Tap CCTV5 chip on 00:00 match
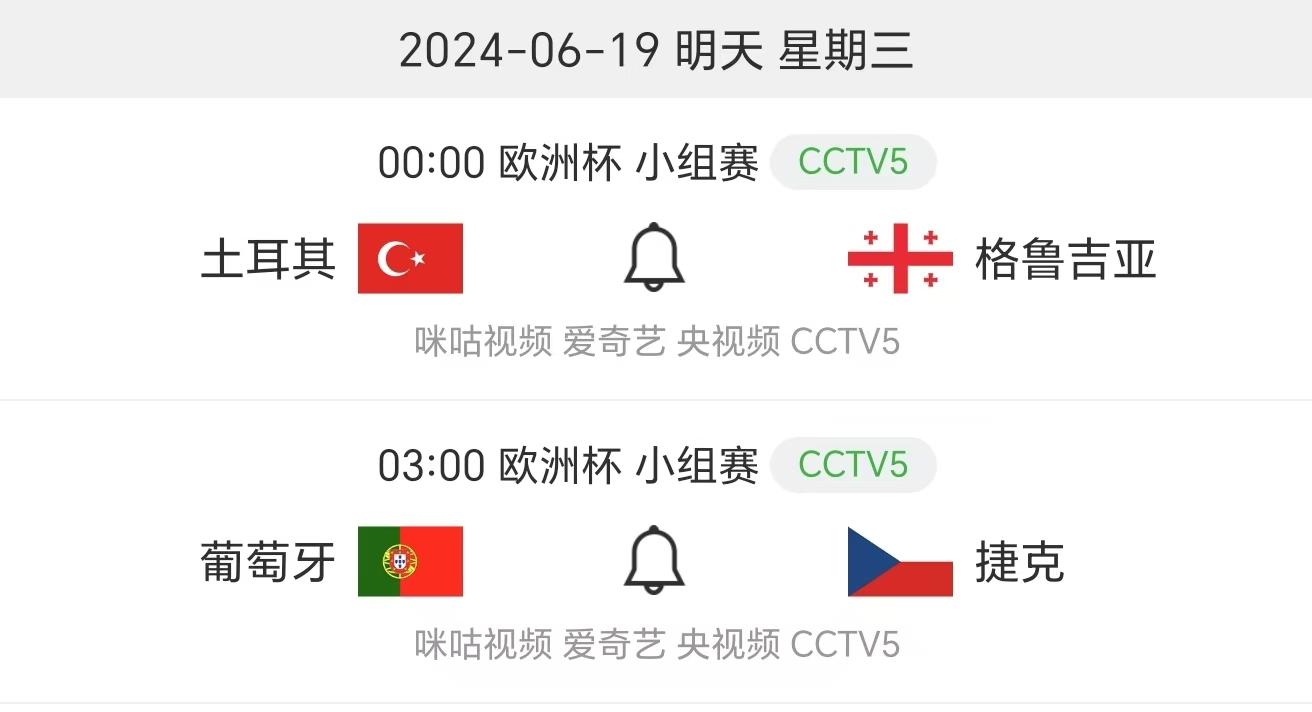This screenshot has height=712, width=1312. click(852, 162)
